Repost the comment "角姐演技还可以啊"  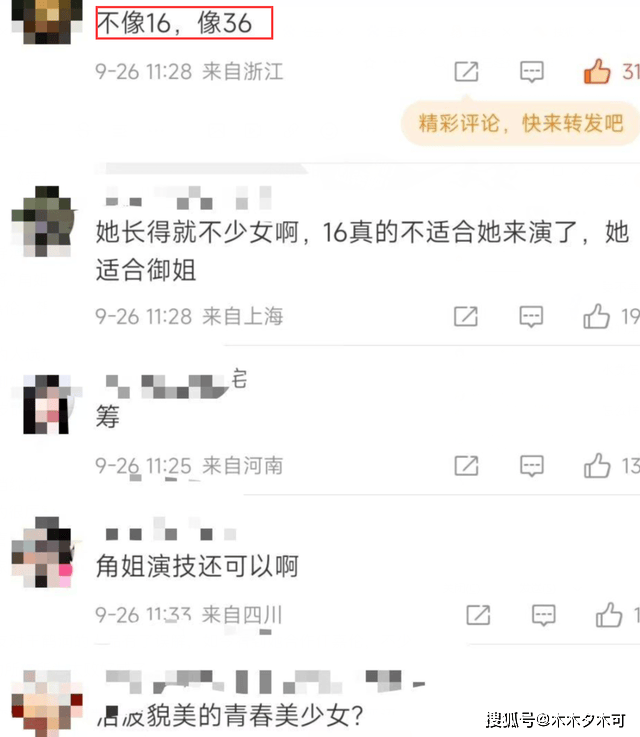(x=478, y=614)
